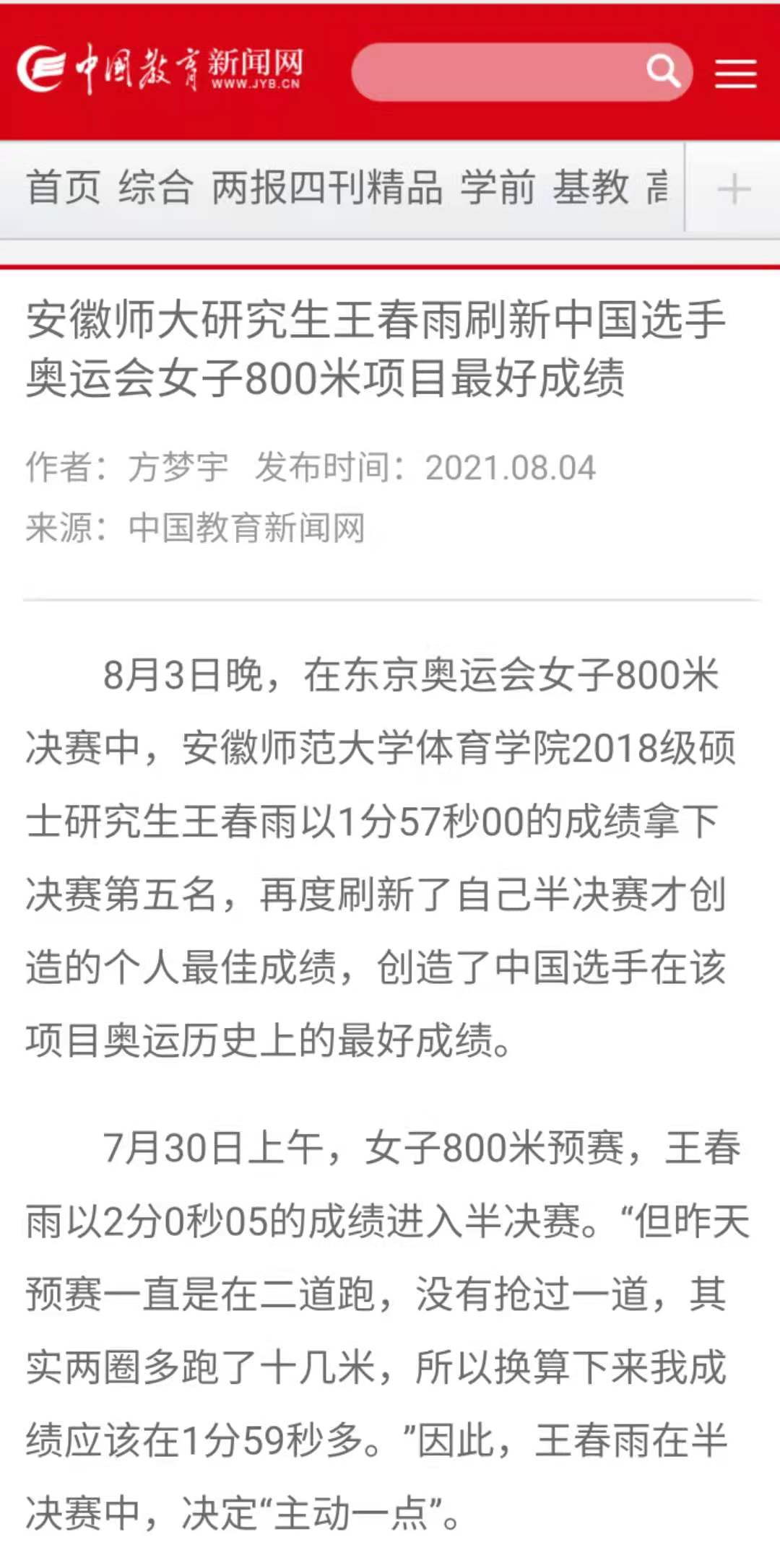Viewport: 780px width, 1568px height.
Task: Tap the magnifier search icon
Action: click(663, 71)
